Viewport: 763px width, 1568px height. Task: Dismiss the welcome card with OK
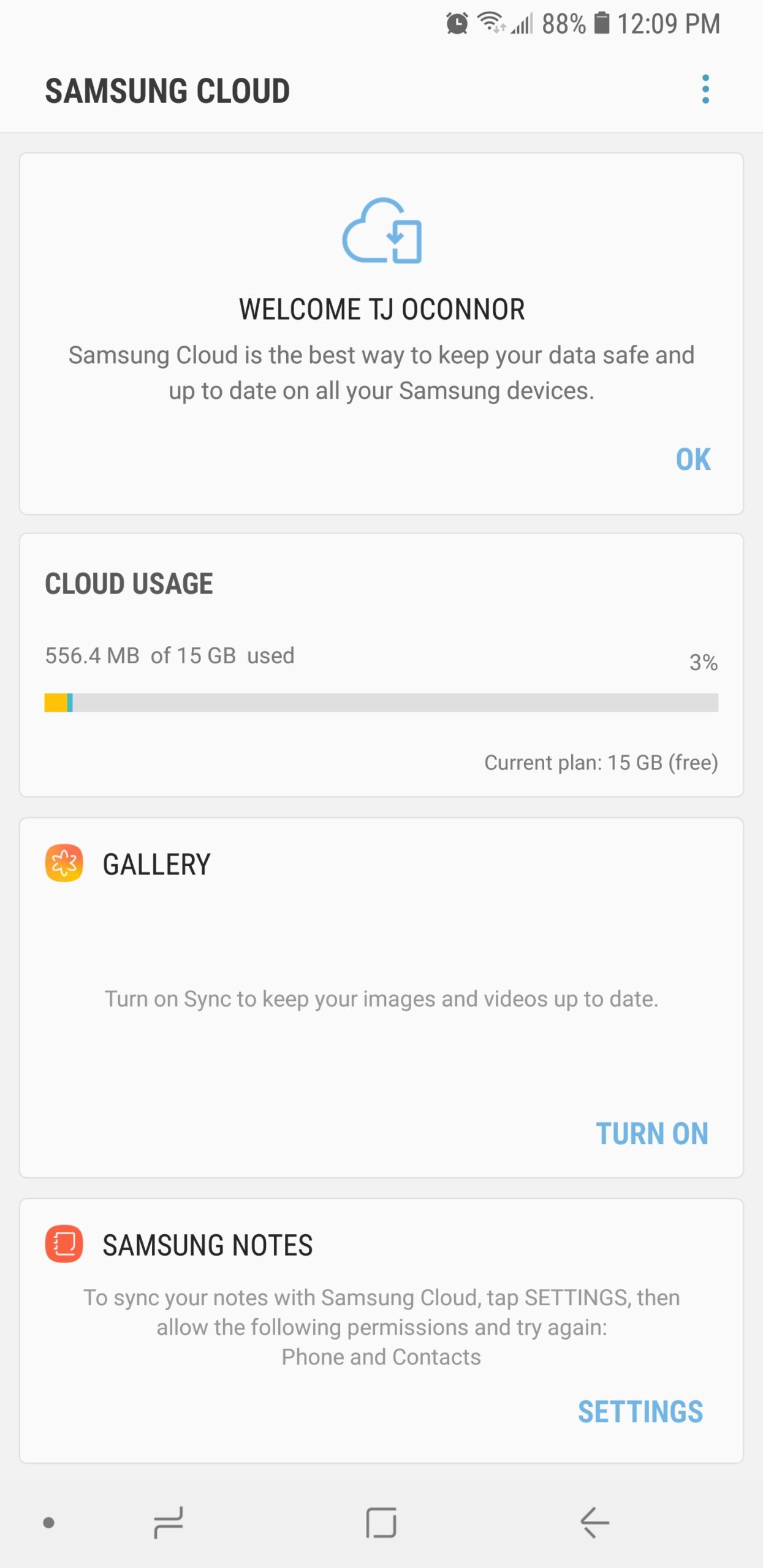(x=693, y=459)
